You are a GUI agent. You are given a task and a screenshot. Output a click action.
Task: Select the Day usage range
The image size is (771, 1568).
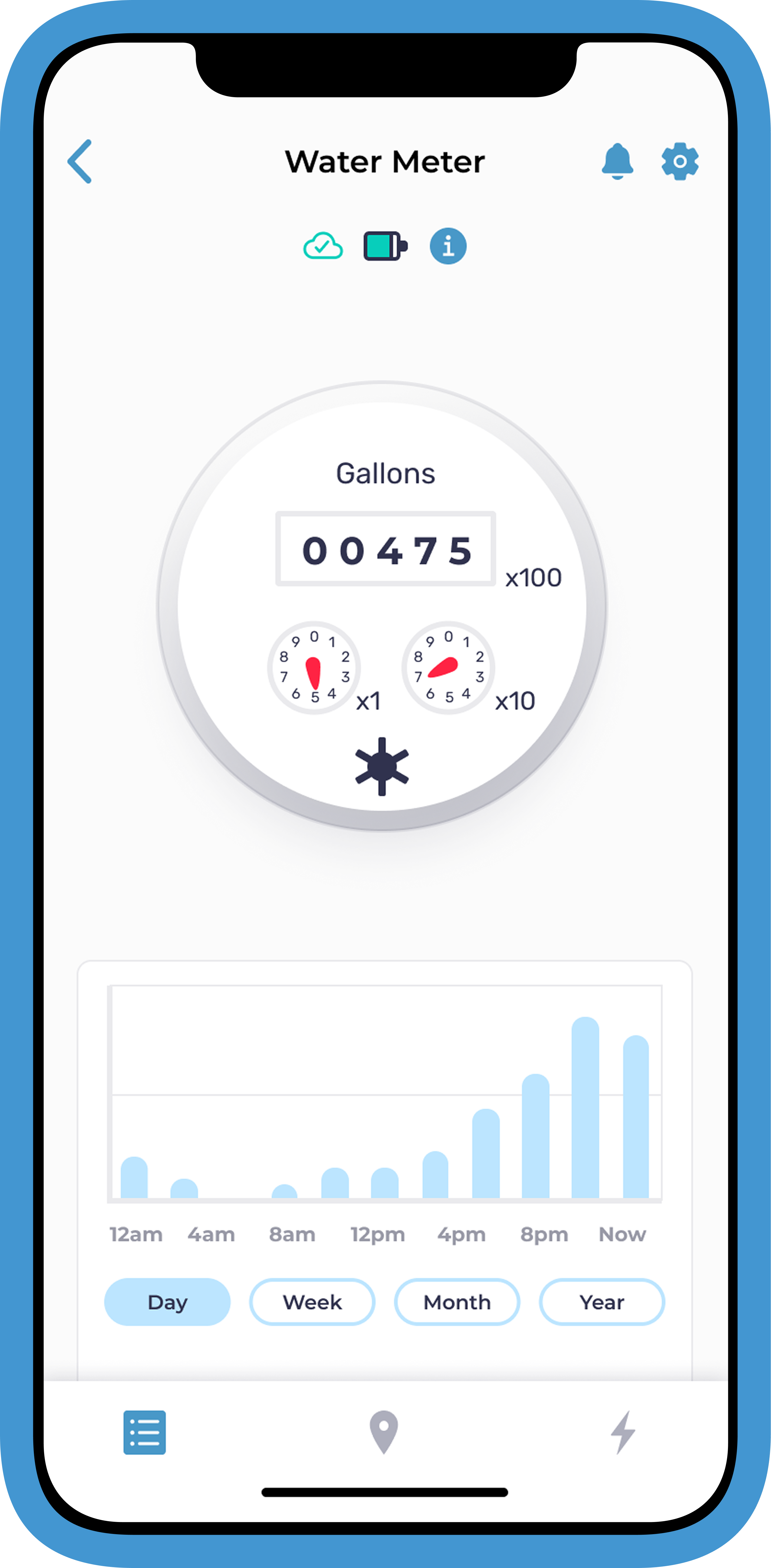(x=168, y=1302)
